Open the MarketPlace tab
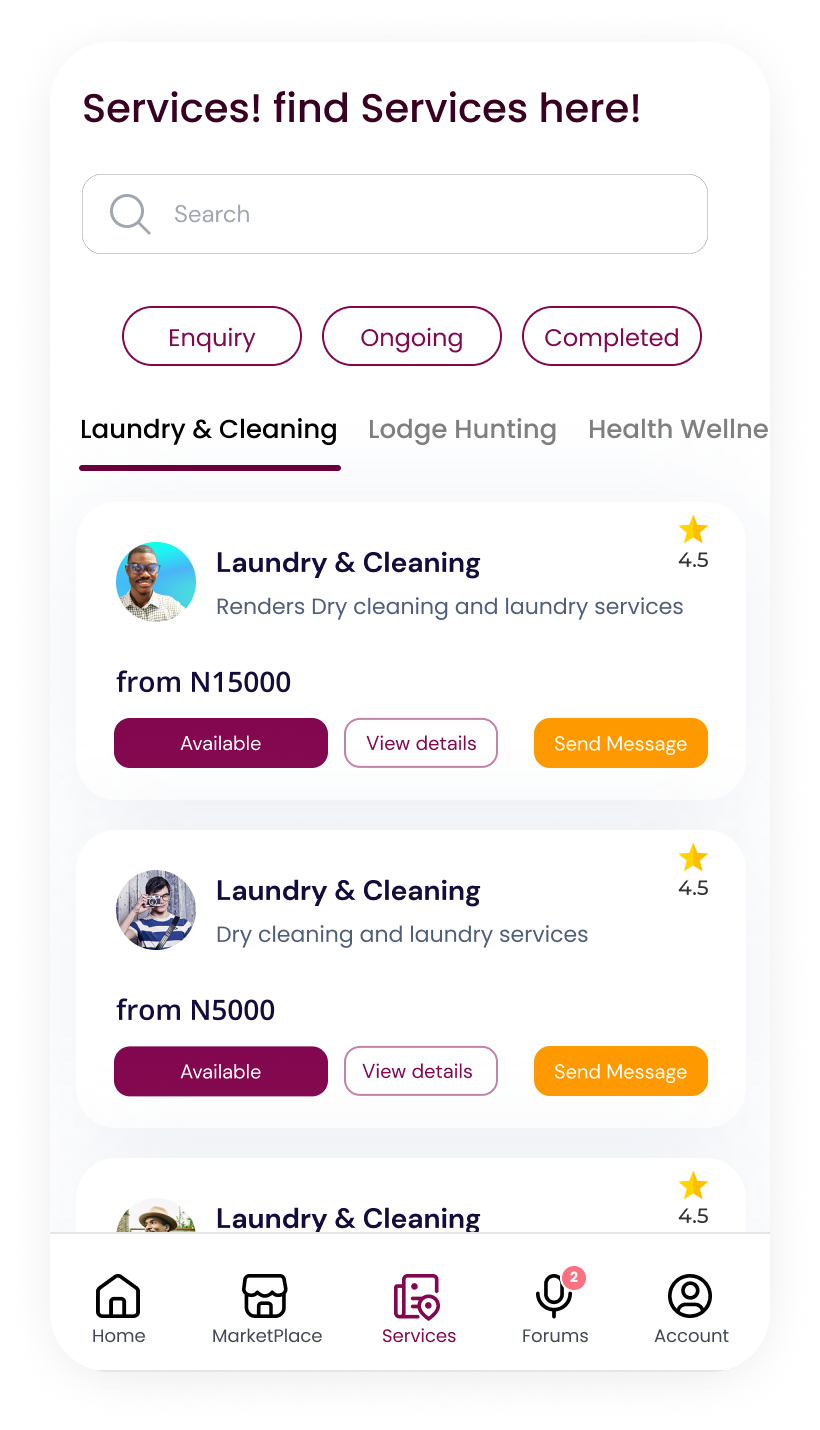Screen dimensions: 820x1430 pyautogui.click(x=266, y=1308)
